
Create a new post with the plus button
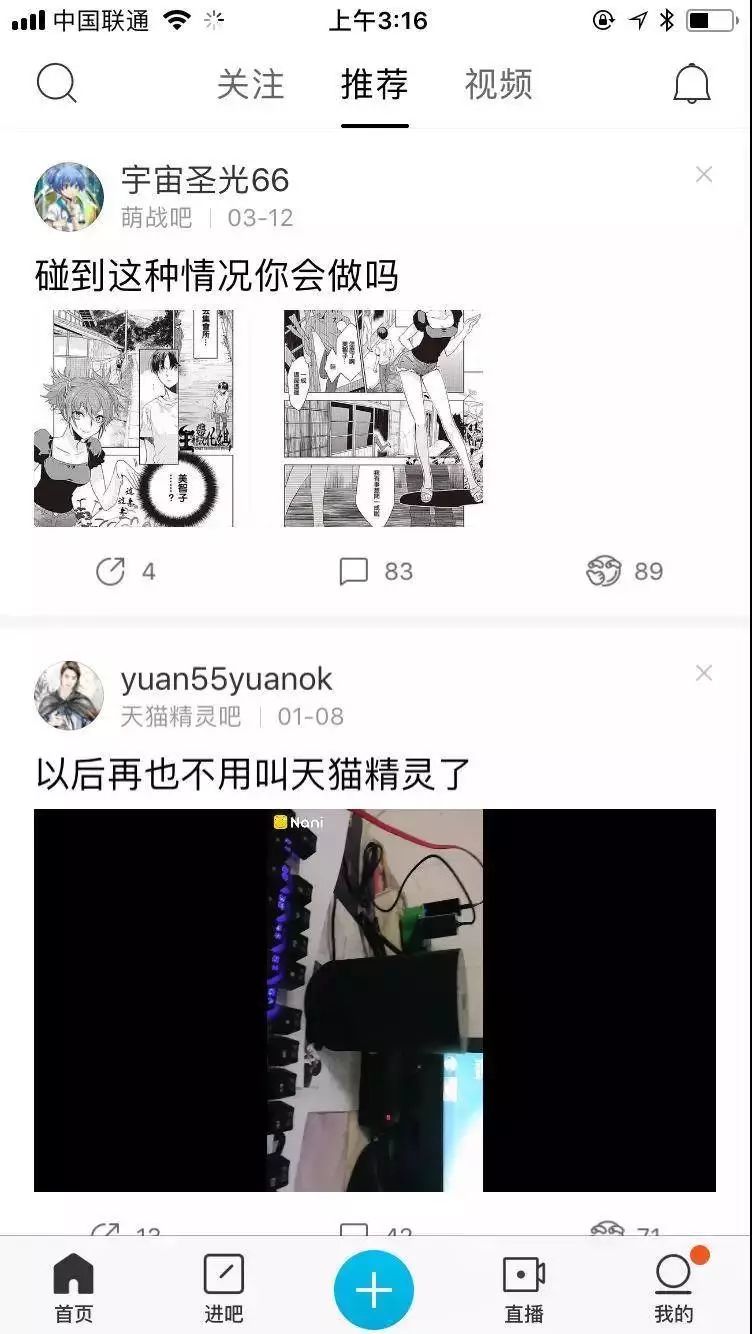[374, 1290]
